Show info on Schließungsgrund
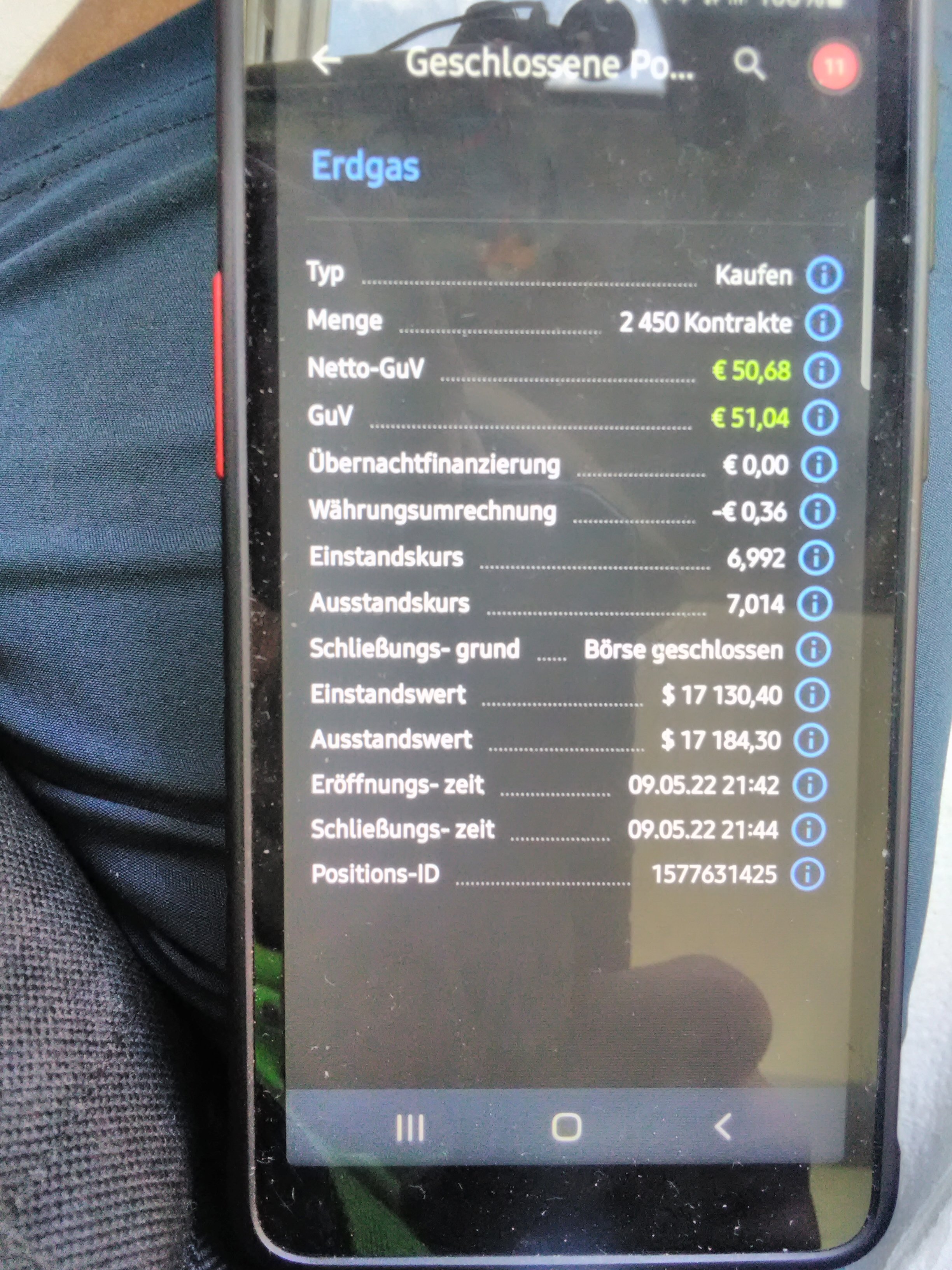 pyautogui.click(x=813, y=649)
